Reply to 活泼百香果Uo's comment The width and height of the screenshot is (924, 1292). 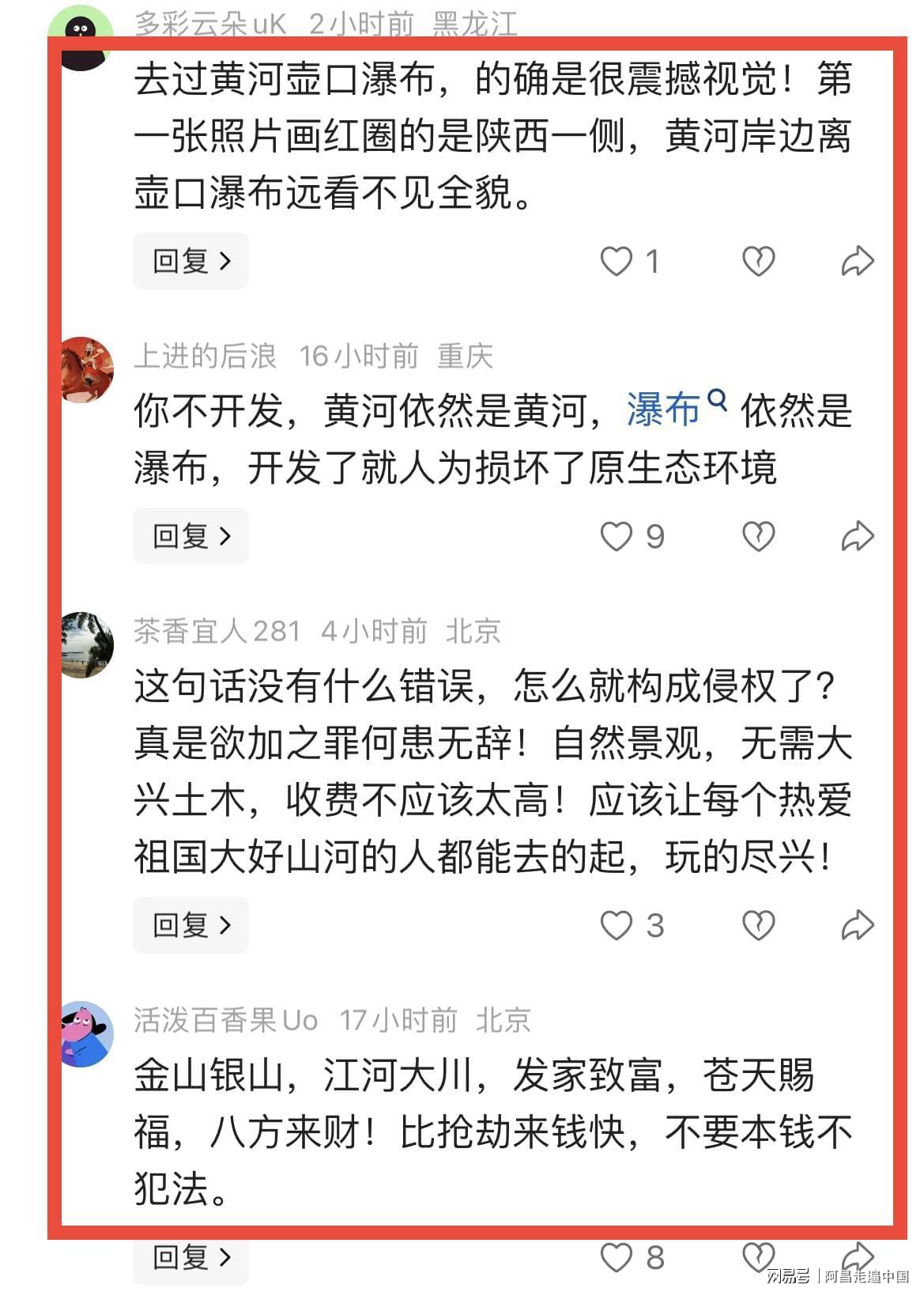tap(190, 1256)
